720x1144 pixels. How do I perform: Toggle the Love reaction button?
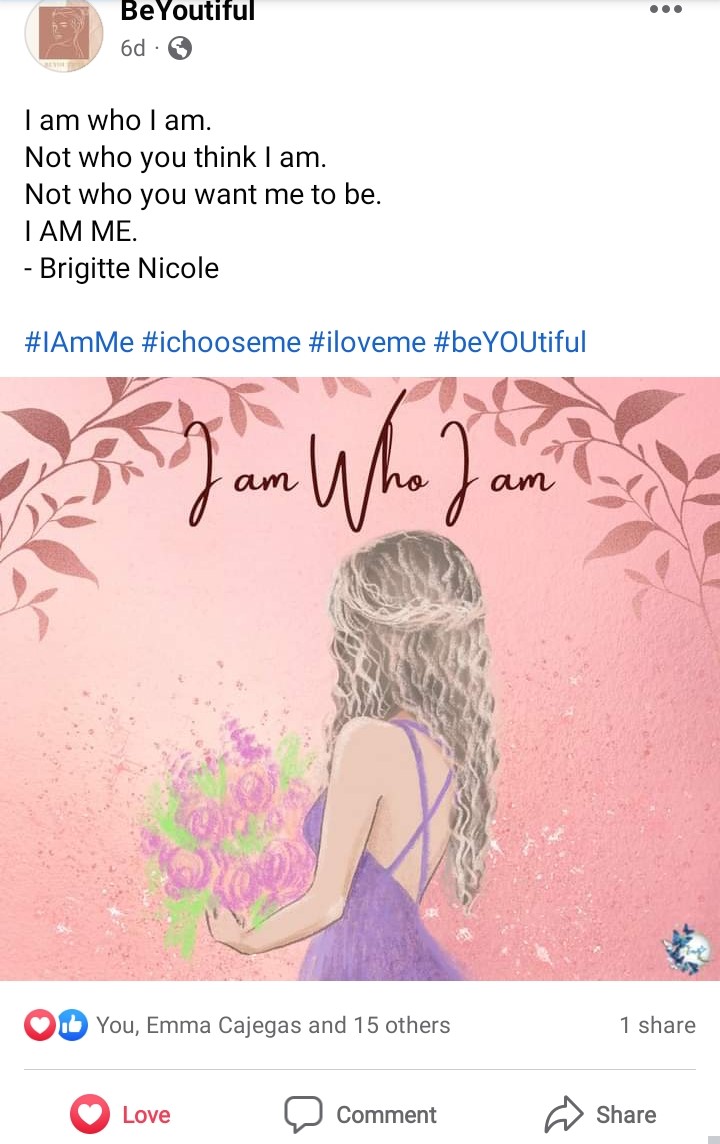(x=121, y=1114)
